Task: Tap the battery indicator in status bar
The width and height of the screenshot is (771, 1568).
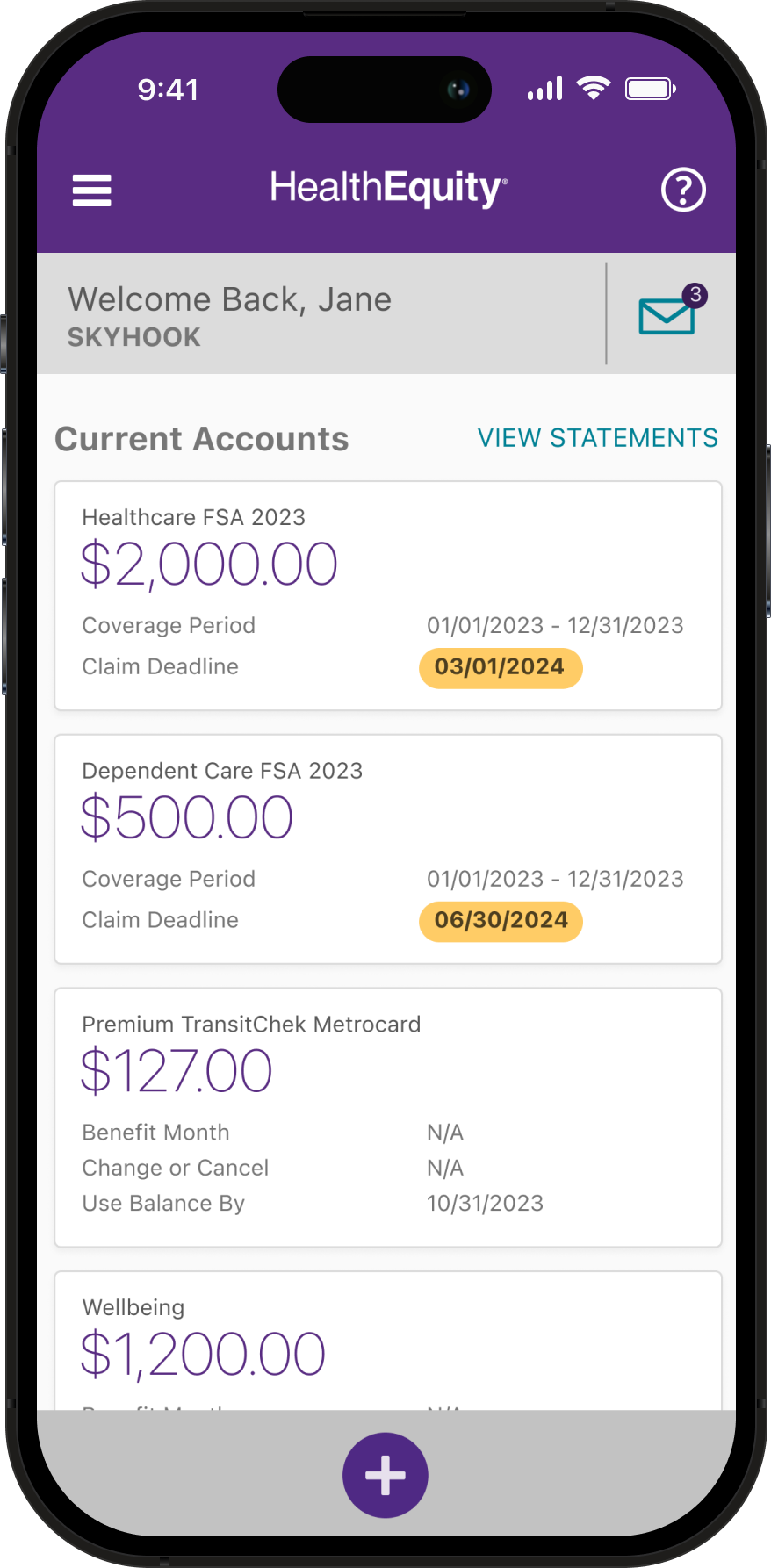Action: [x=650, y=88]
